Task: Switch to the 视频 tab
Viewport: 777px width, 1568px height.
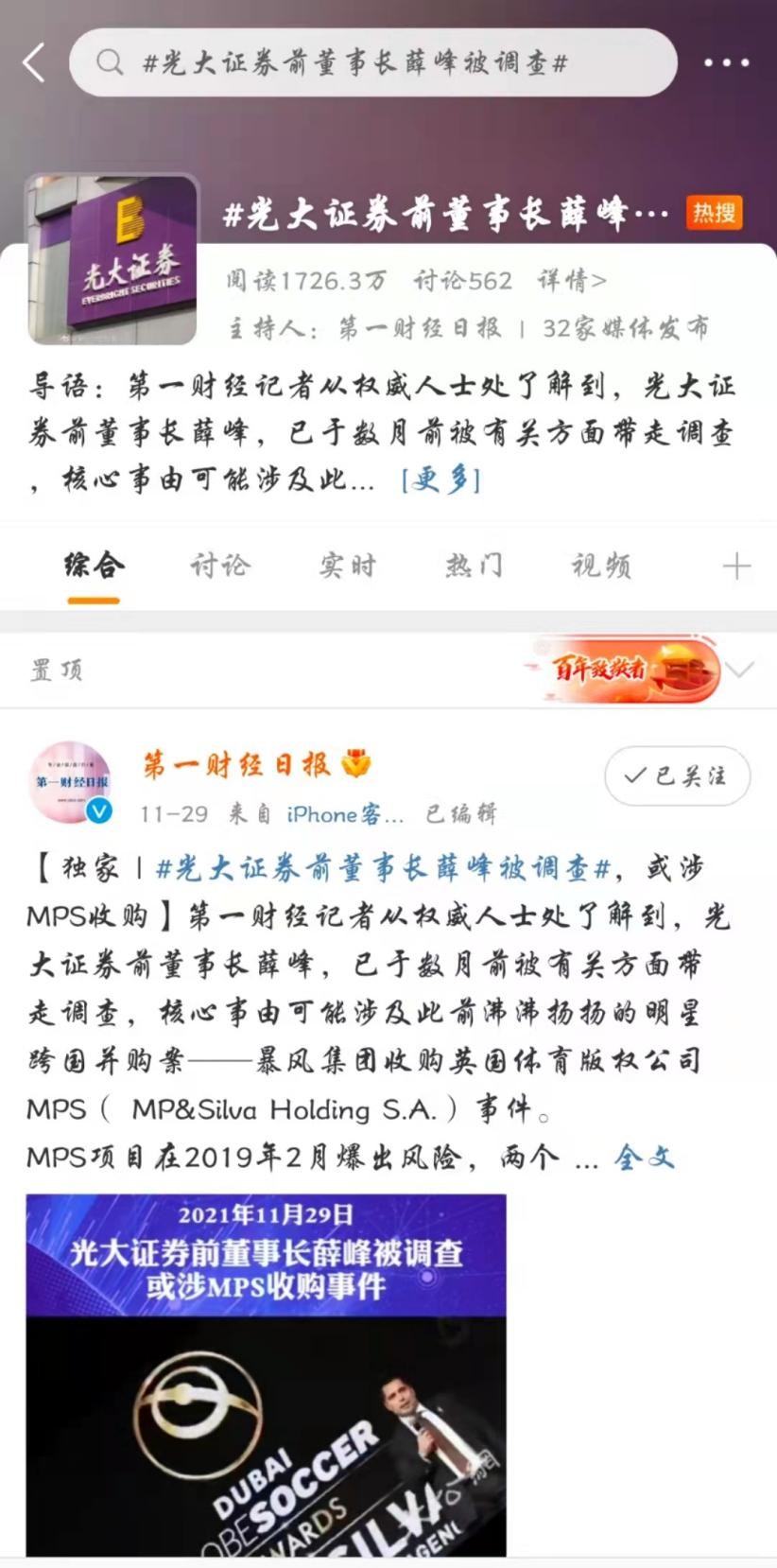Action: (600, 566)
